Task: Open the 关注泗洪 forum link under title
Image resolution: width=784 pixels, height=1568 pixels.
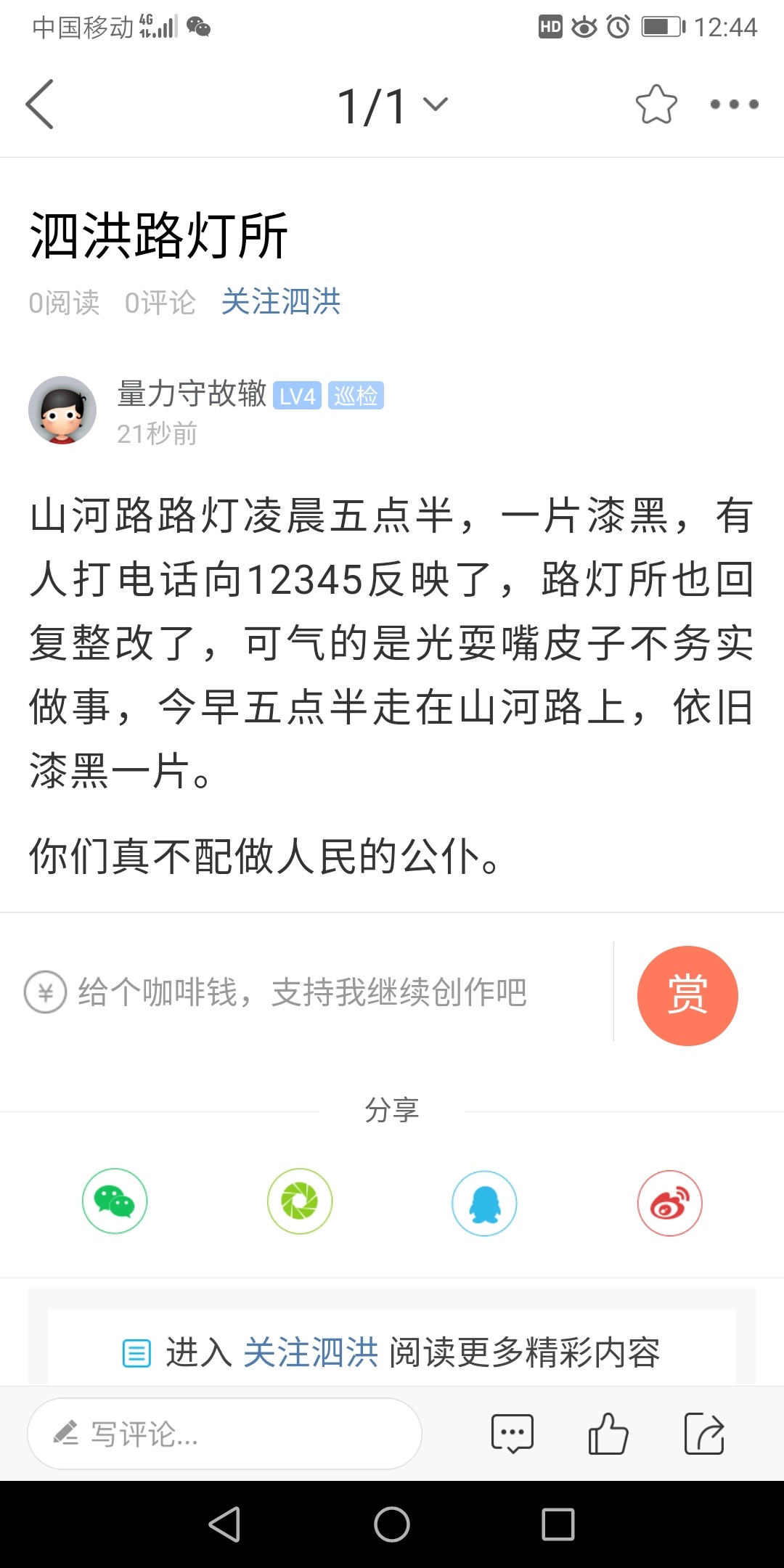Action: [x=281, y=302]
